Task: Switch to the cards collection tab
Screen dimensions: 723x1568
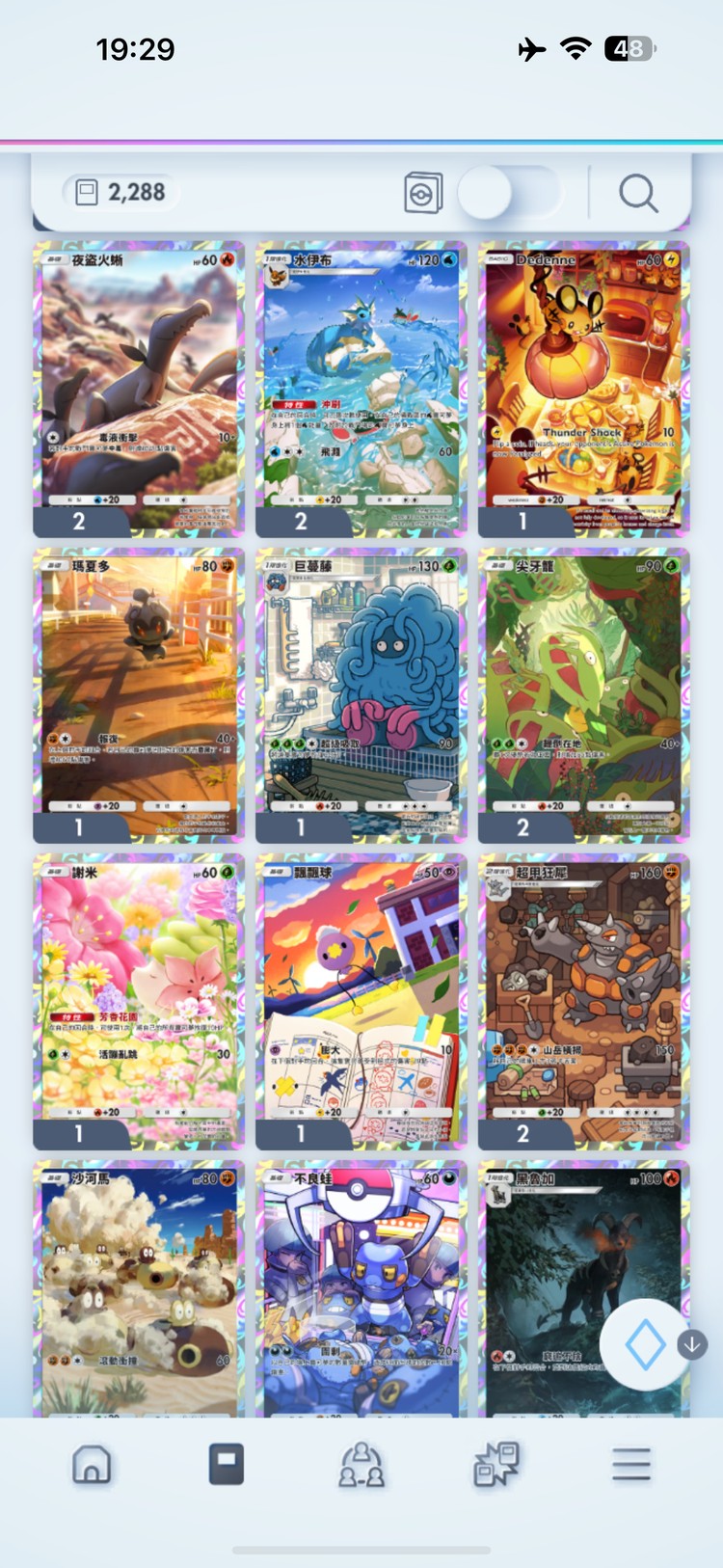Action: (x=227, y=1464)
